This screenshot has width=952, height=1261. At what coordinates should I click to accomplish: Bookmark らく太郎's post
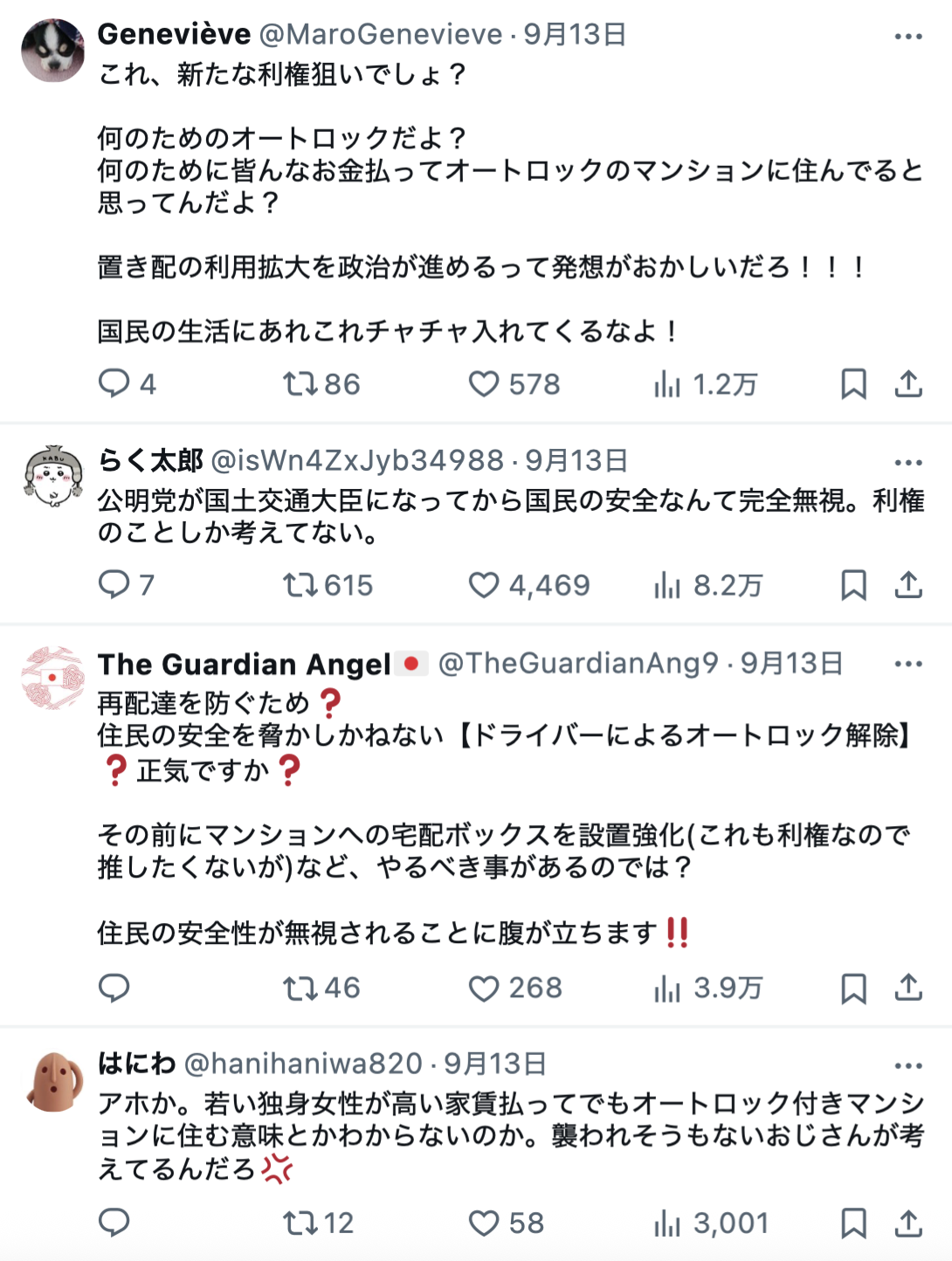click(853, 584)
